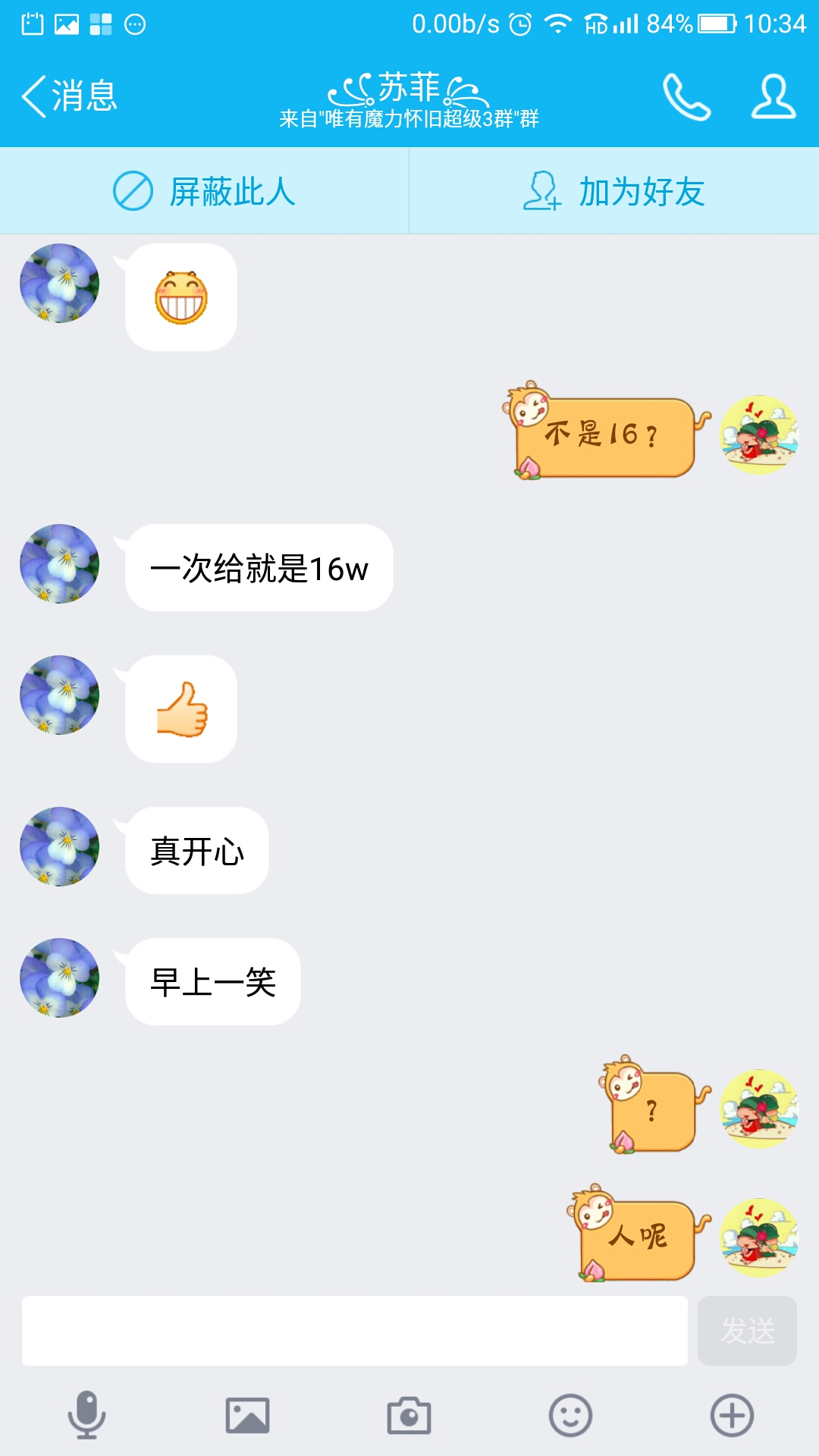This screenshot has width=819, height=1456.
Task: Start a voice call with 苏菲
Action: 686,96
